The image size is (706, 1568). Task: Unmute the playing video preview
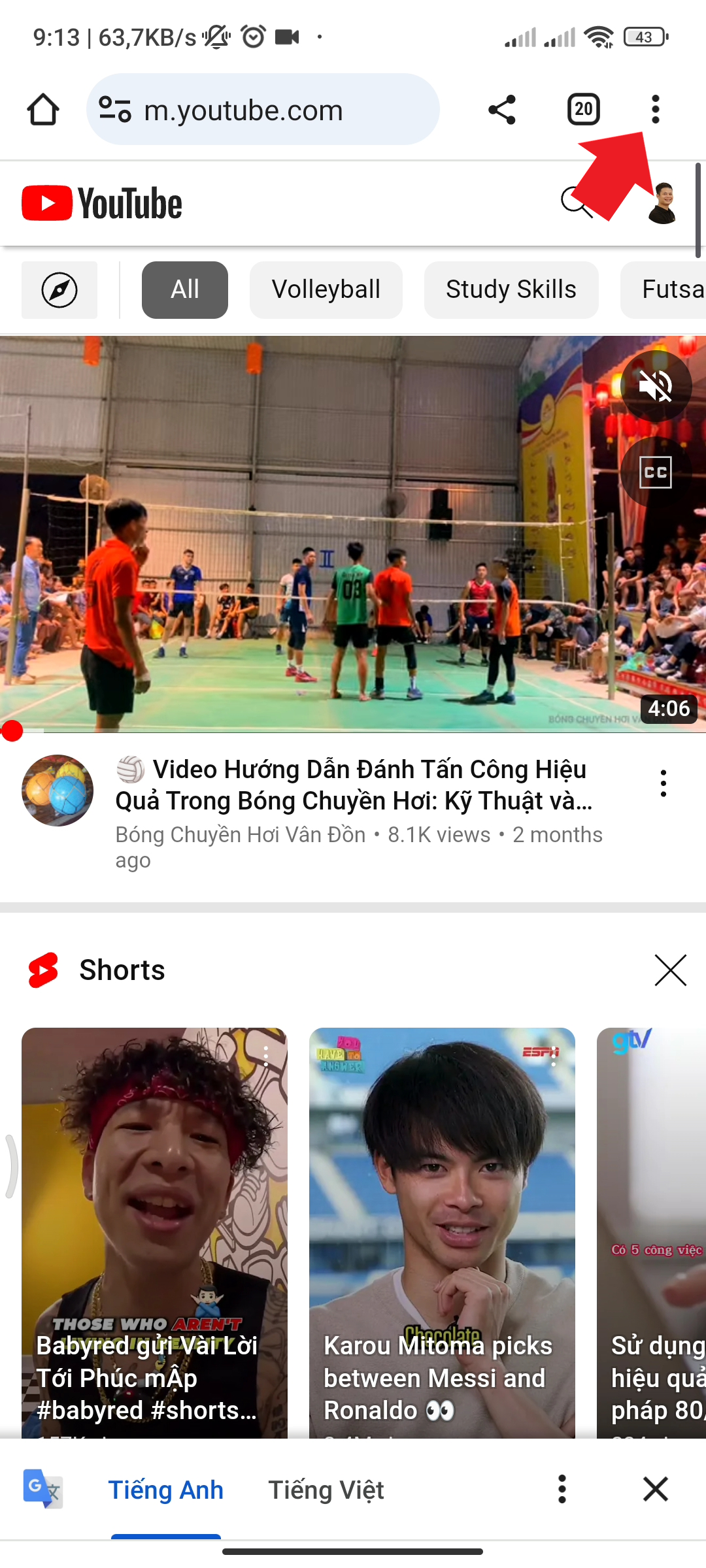[656, 386]
